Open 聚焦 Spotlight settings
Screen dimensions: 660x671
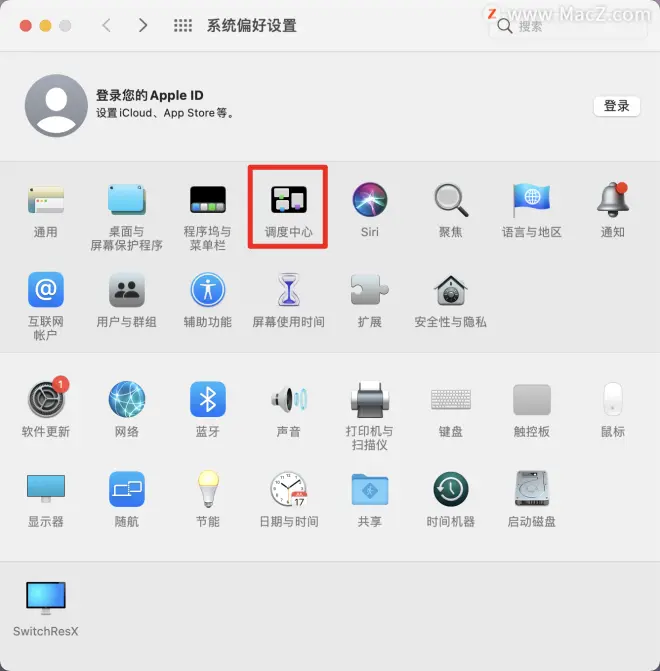[x=450, y=200]
